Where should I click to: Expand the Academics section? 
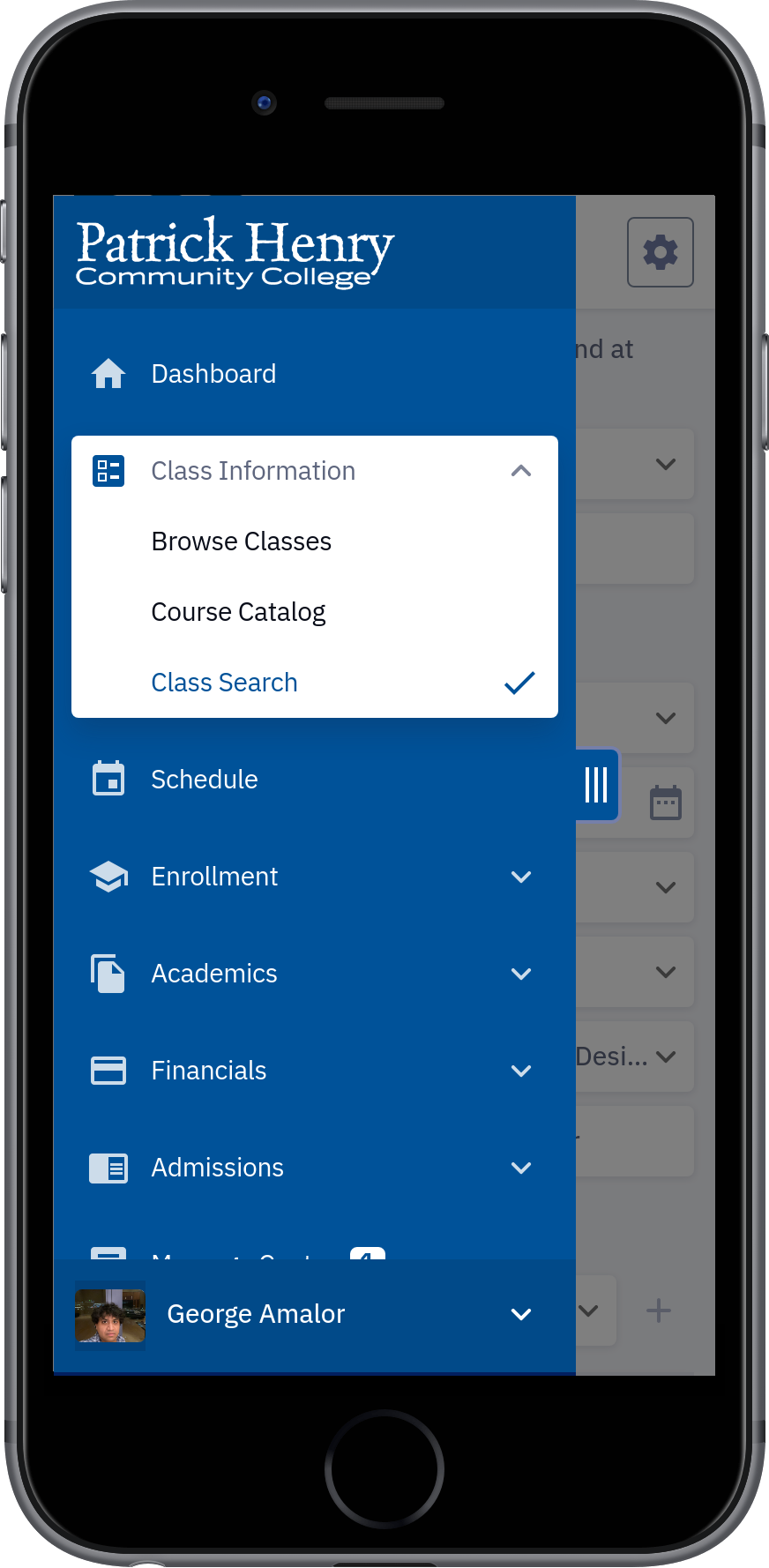[314, 974]
